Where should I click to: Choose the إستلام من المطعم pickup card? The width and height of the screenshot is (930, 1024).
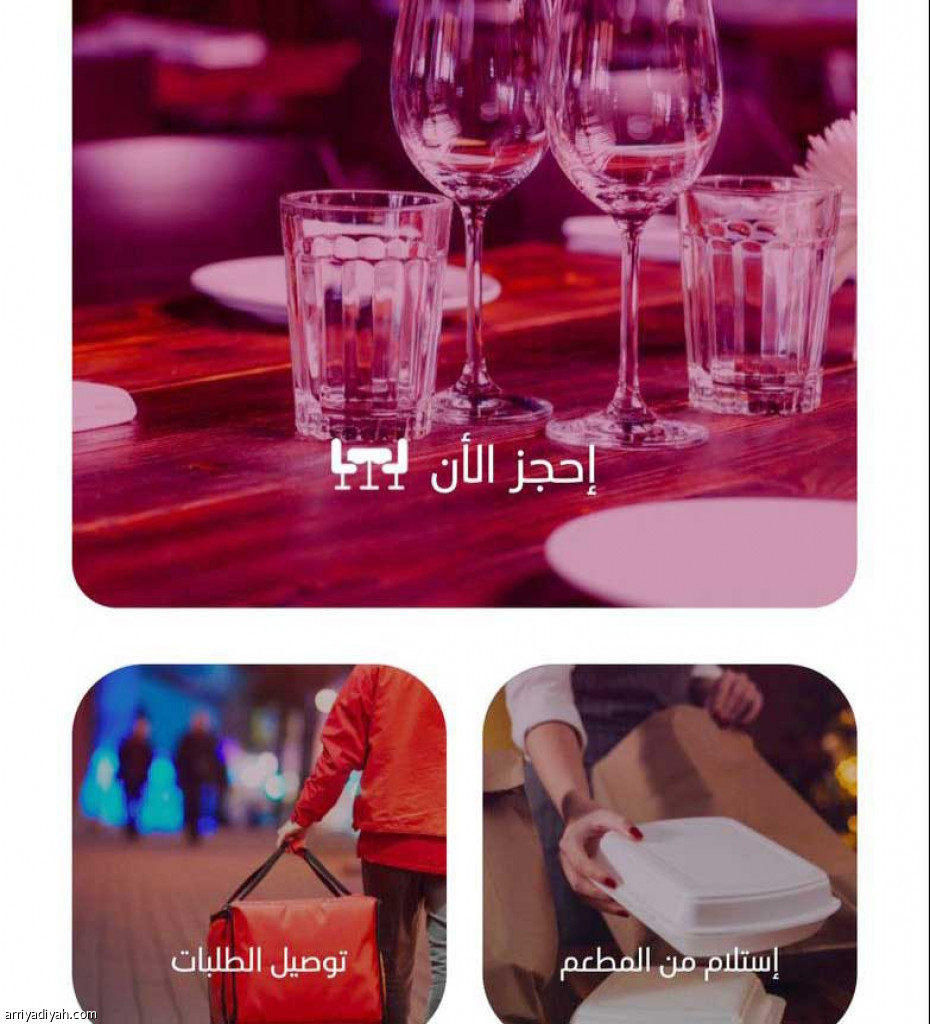click(x=669, y=845)
